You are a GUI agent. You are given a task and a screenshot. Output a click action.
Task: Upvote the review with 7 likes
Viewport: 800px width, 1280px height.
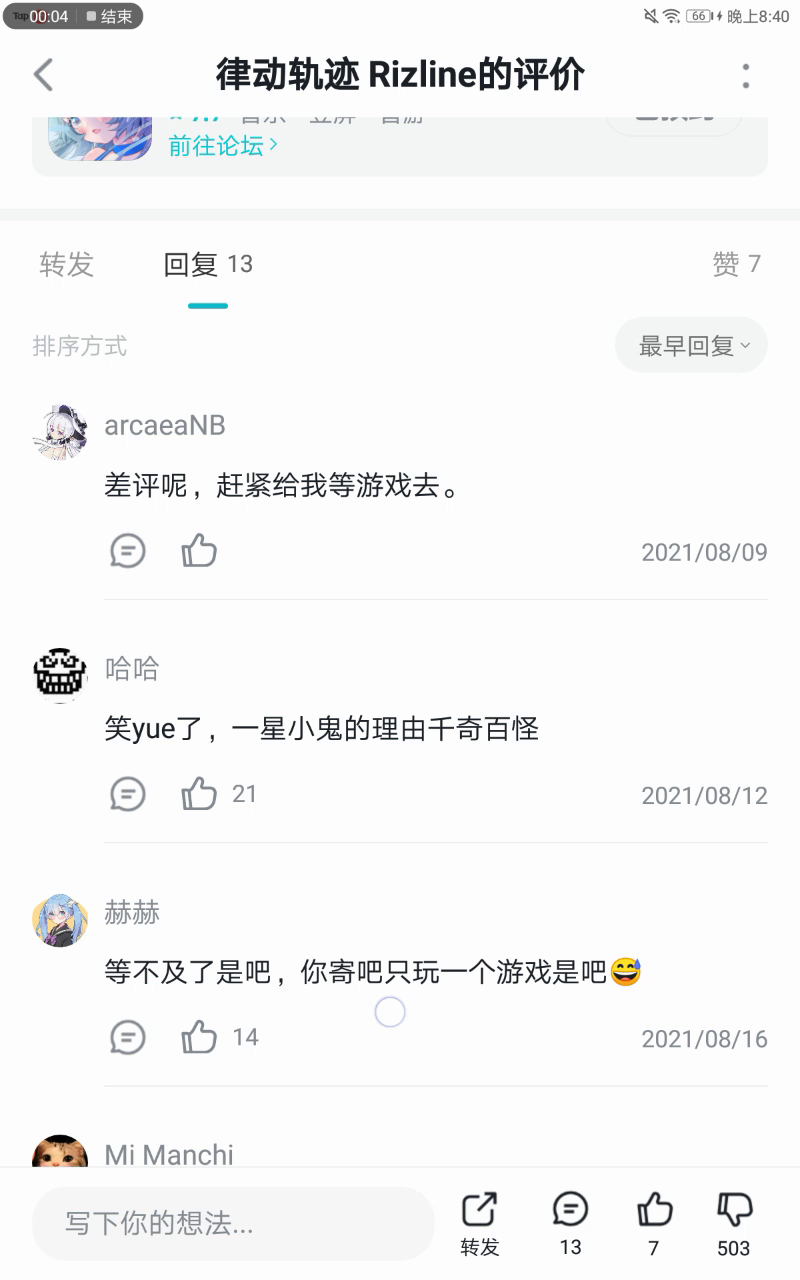tap(654, 1224)
